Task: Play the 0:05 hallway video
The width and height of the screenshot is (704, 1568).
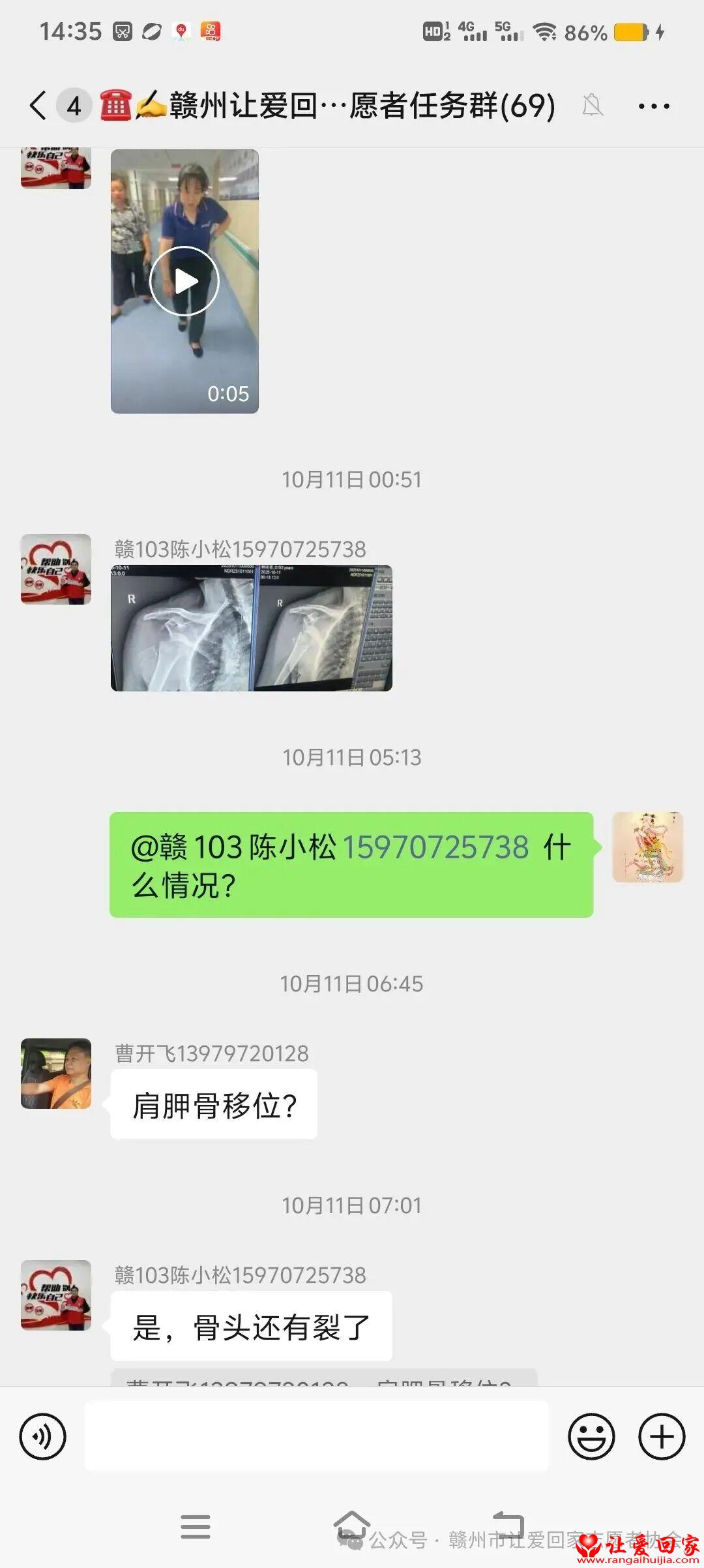Action: click(184, 281)
